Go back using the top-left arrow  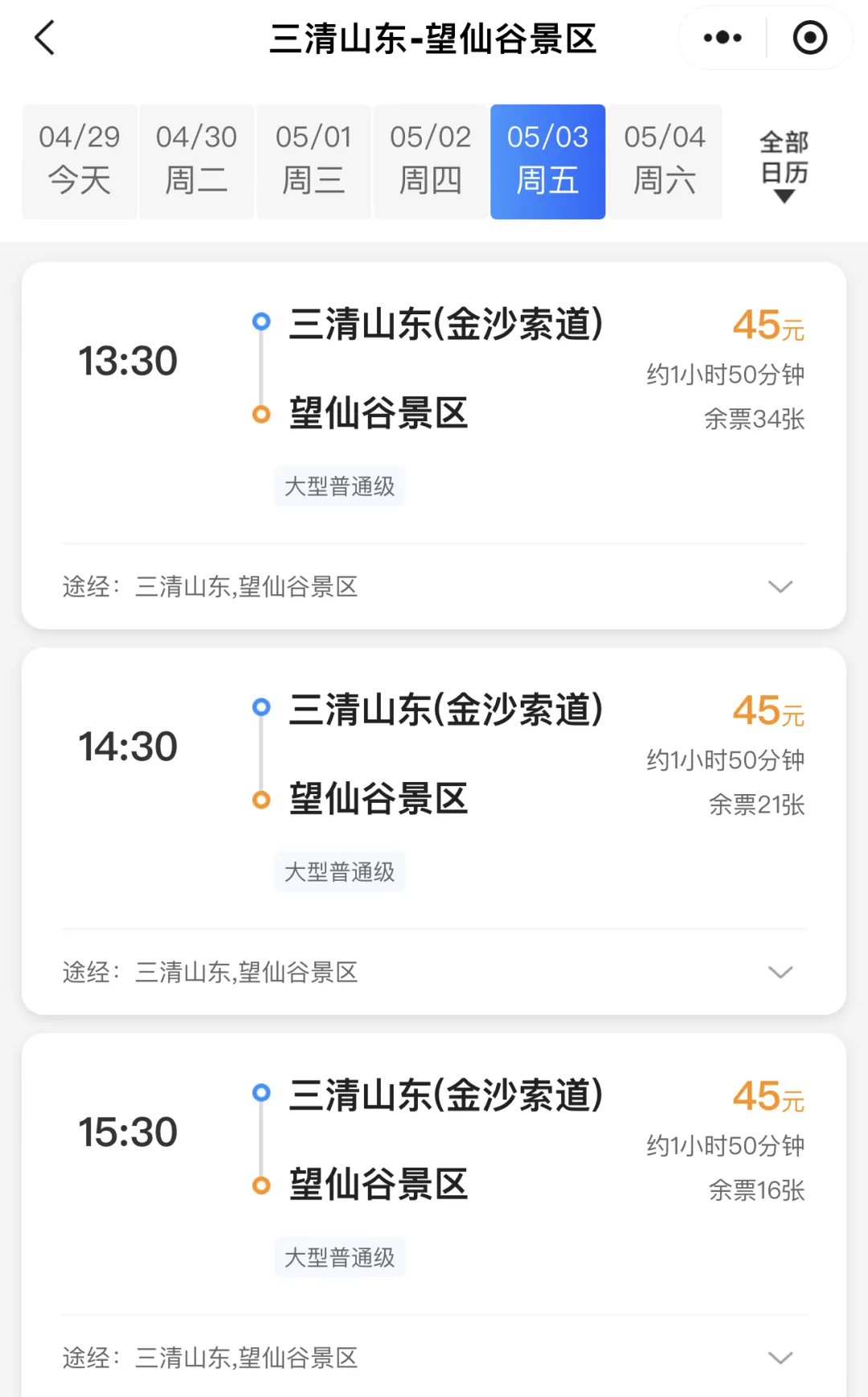[45, 38]
